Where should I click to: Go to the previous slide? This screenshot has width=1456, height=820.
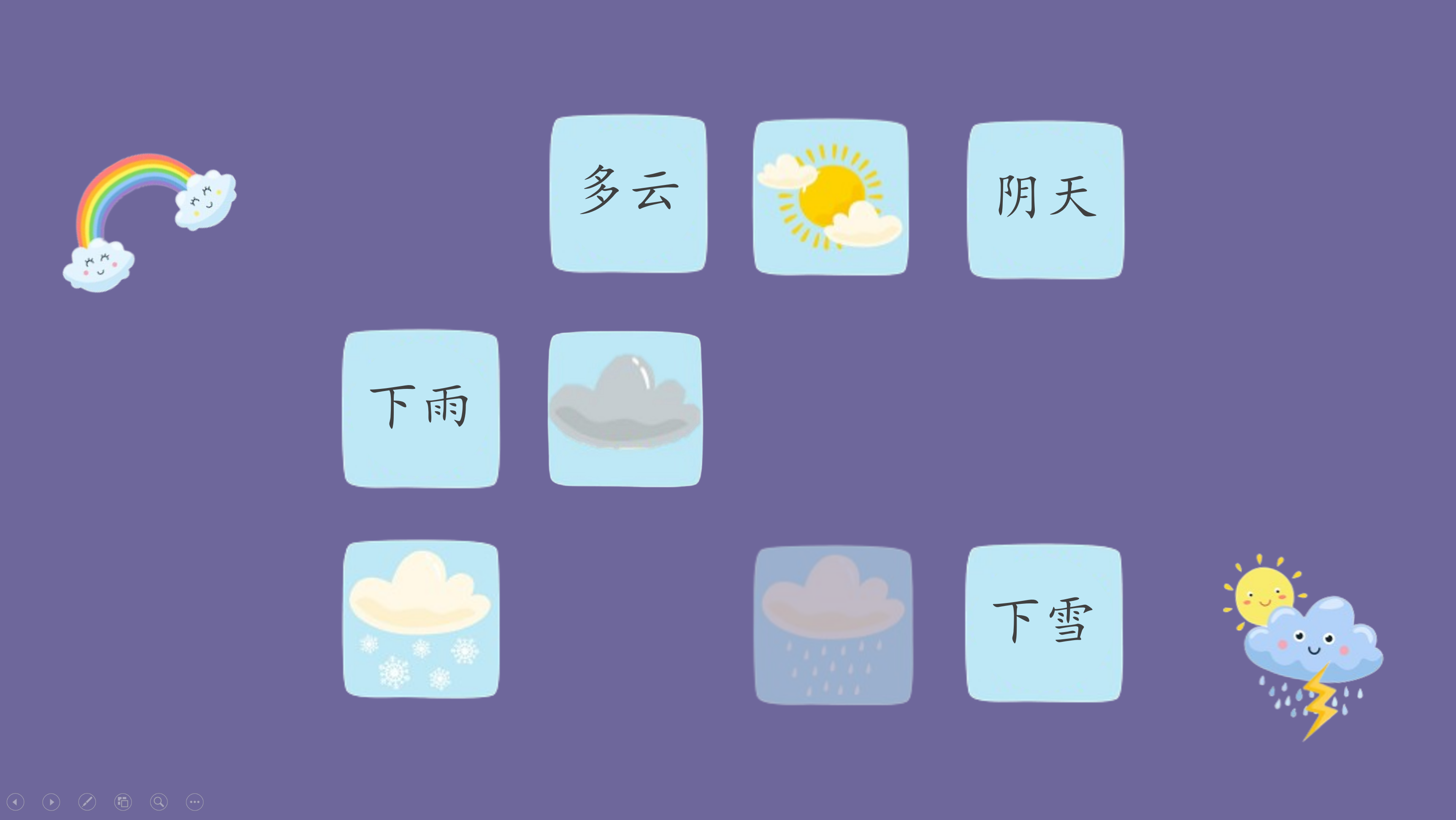coord(15,801)
